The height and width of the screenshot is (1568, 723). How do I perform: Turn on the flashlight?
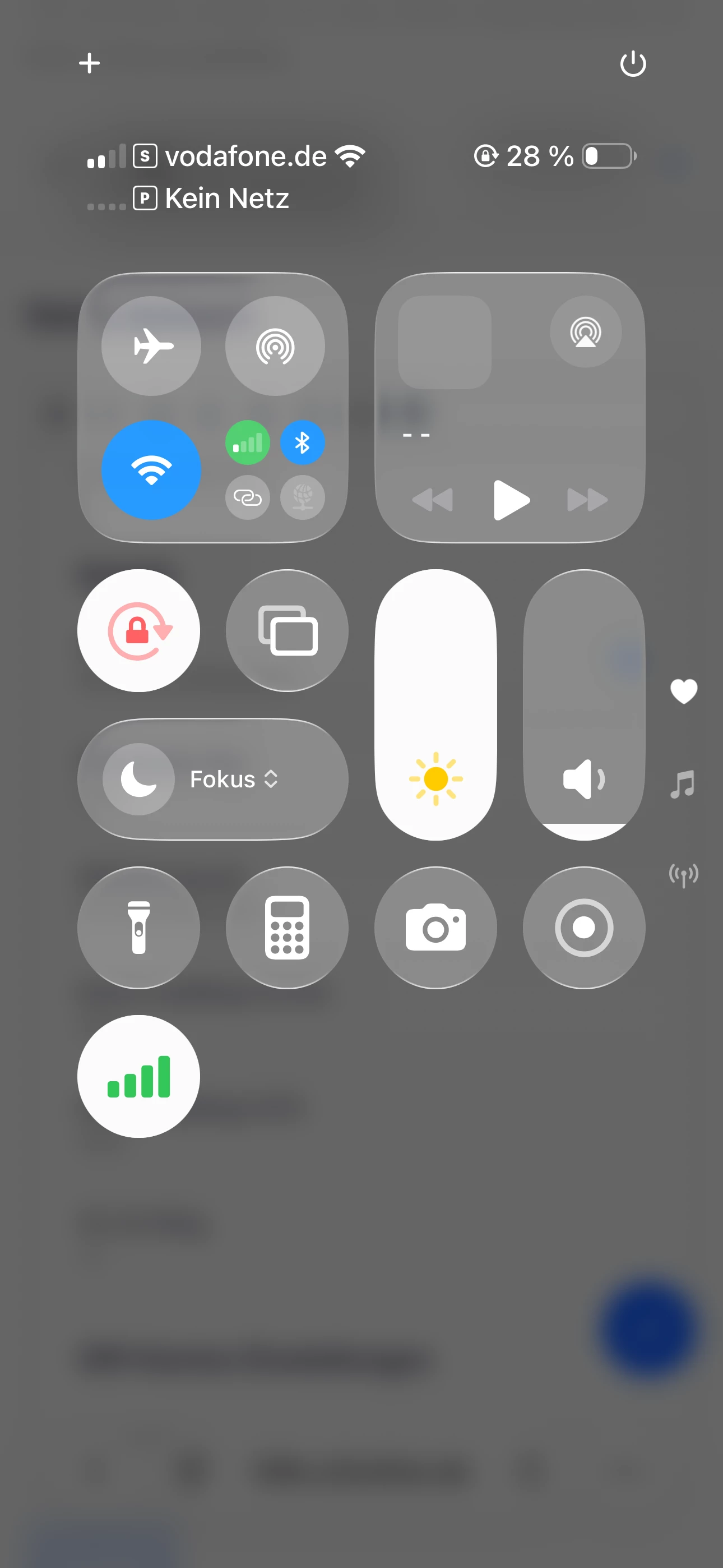(x=139, y=928)
